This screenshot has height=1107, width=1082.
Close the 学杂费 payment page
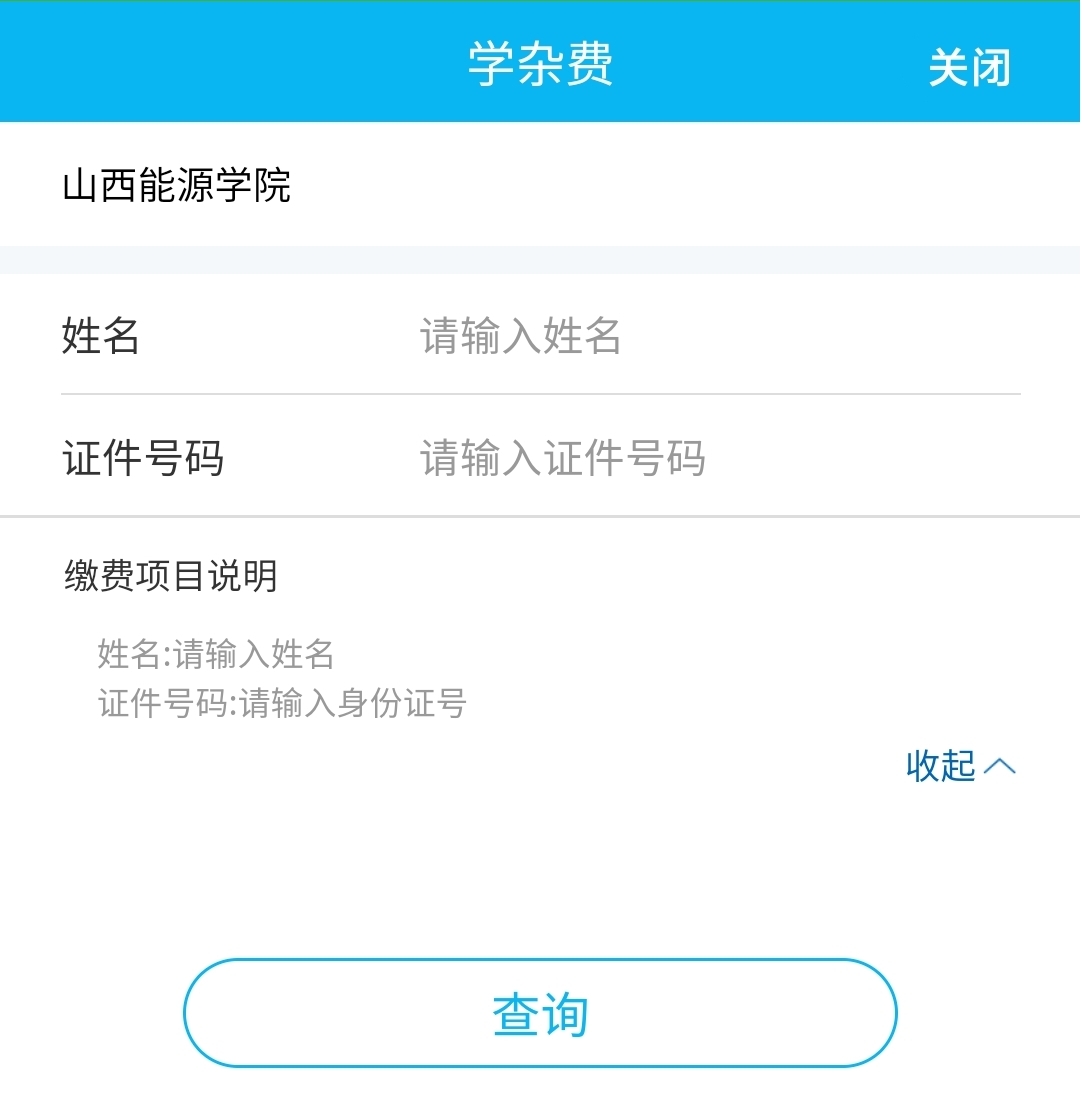pos(970,66)
